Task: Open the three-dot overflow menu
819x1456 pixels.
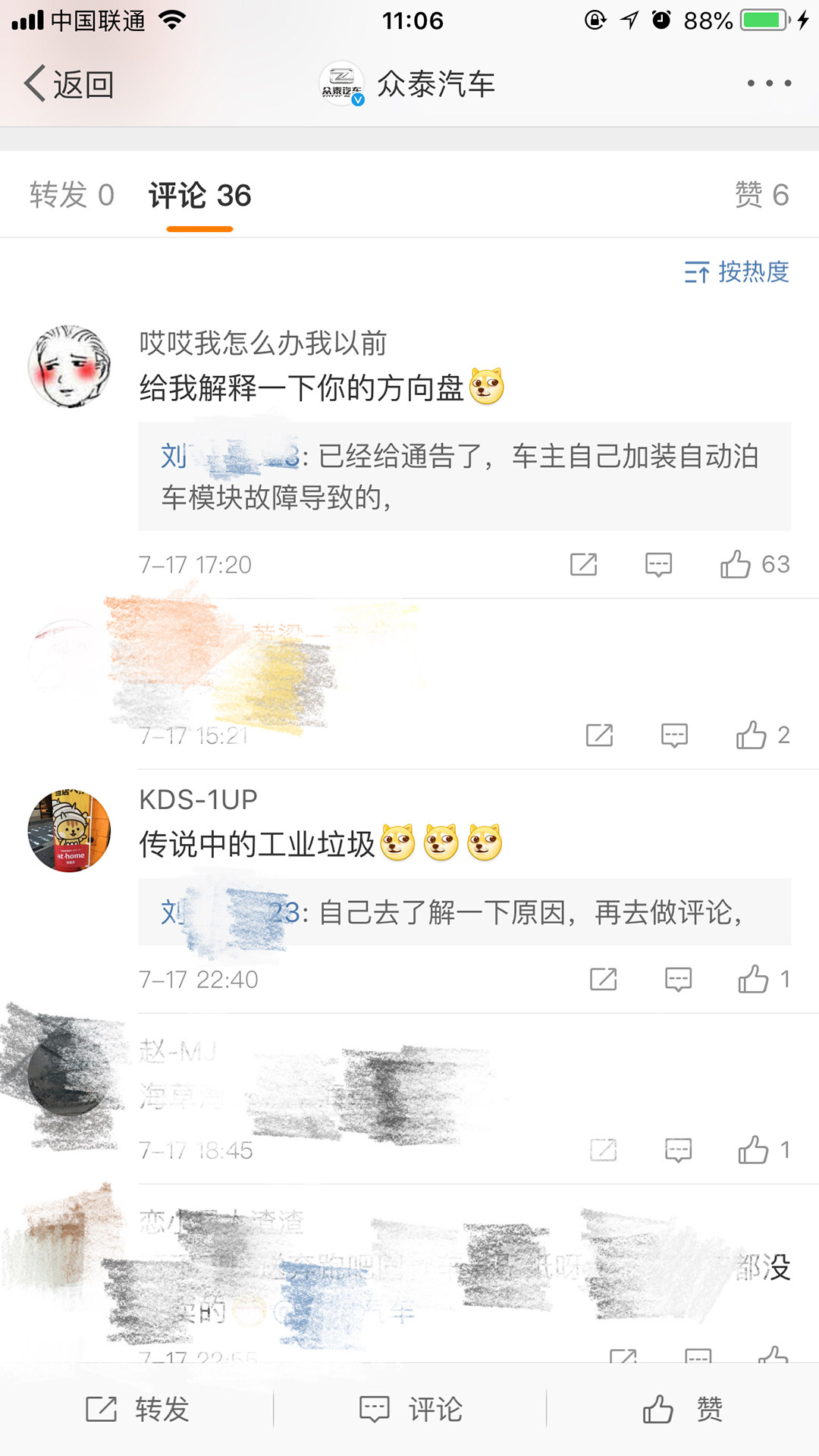Action: pos(769,83)
